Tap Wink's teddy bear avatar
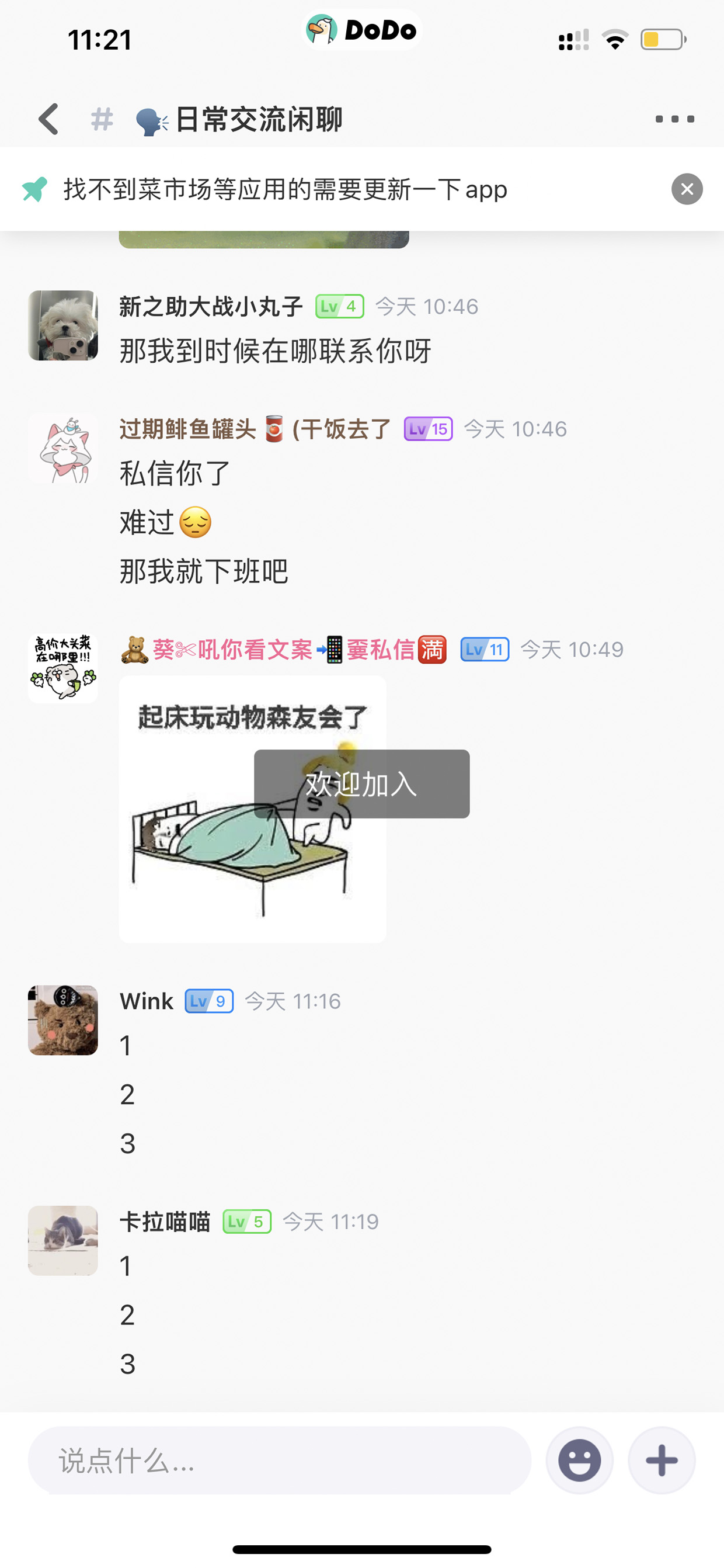This screenshot has width=724, height=1568. 62,1021
